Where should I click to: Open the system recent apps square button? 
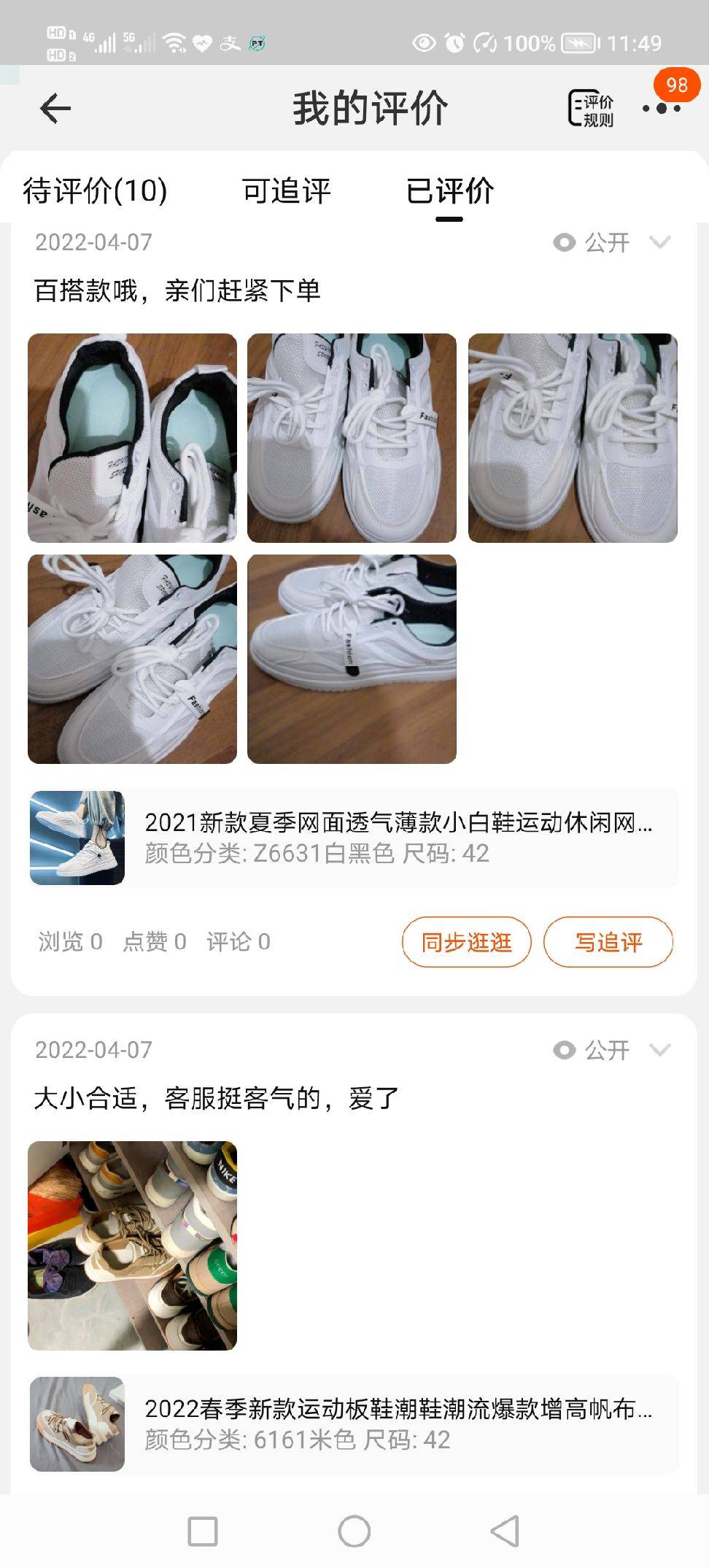pos(203,1531)
